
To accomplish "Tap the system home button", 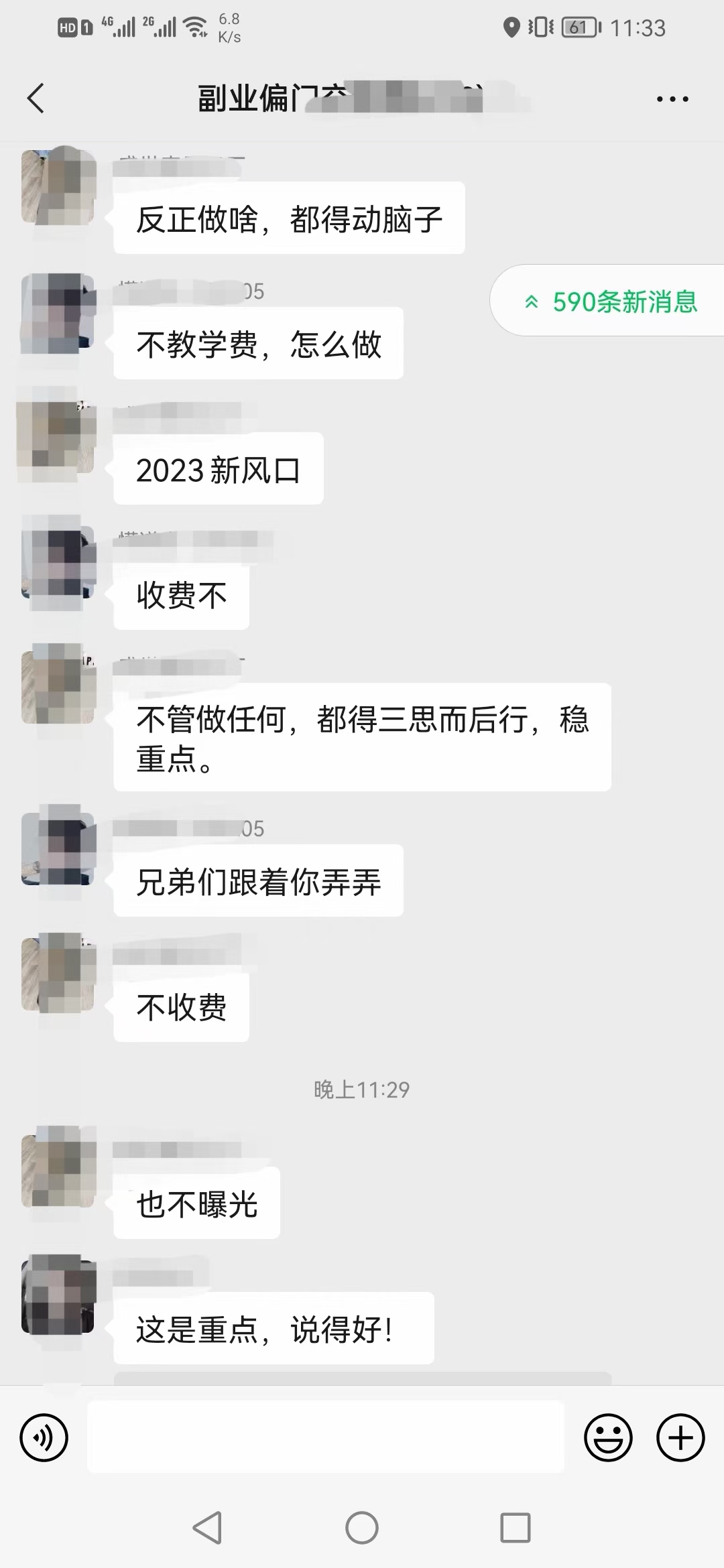I will [362, 1528].
